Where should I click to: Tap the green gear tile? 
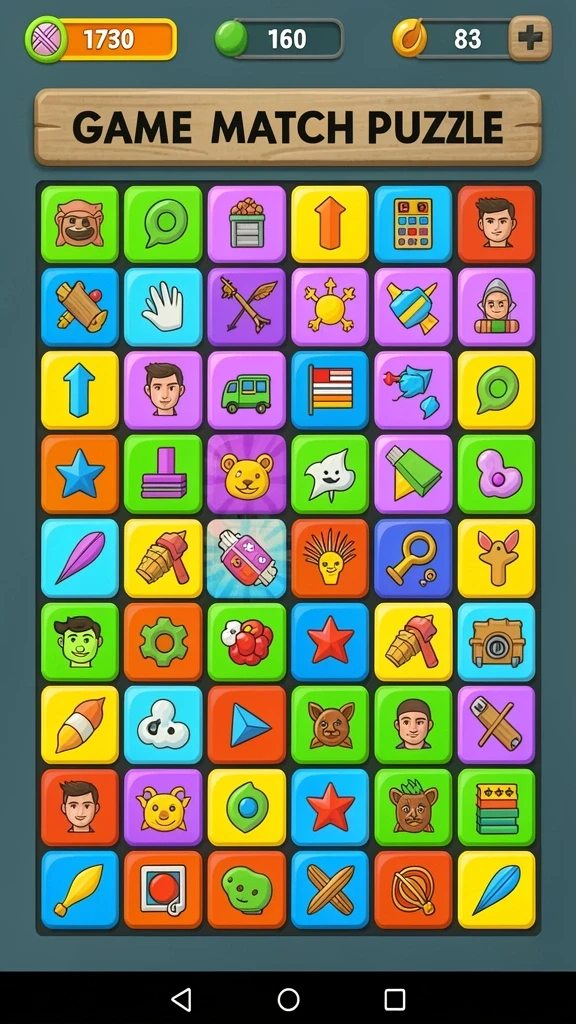click(163, 642)
